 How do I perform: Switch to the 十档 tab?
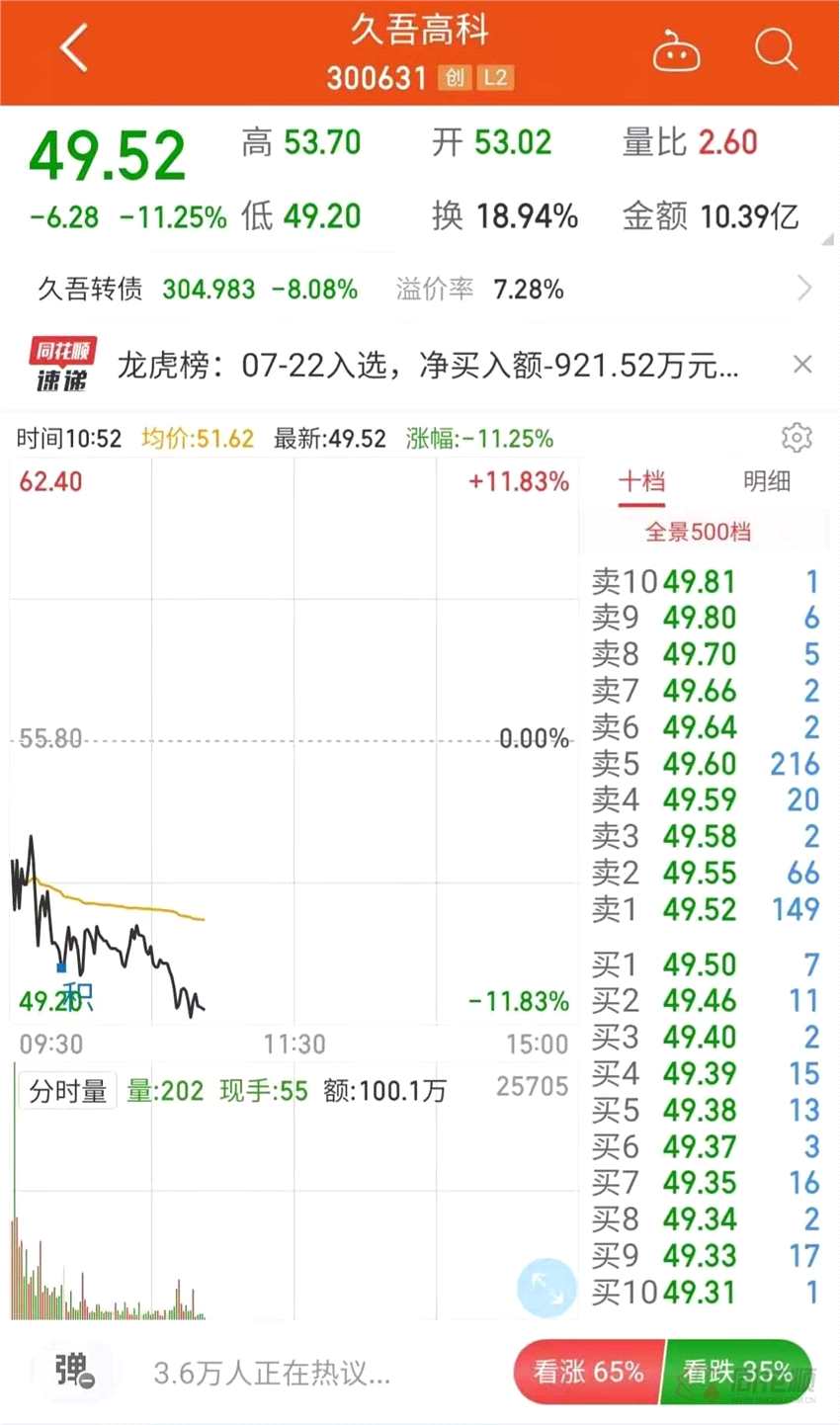[641, 482]
